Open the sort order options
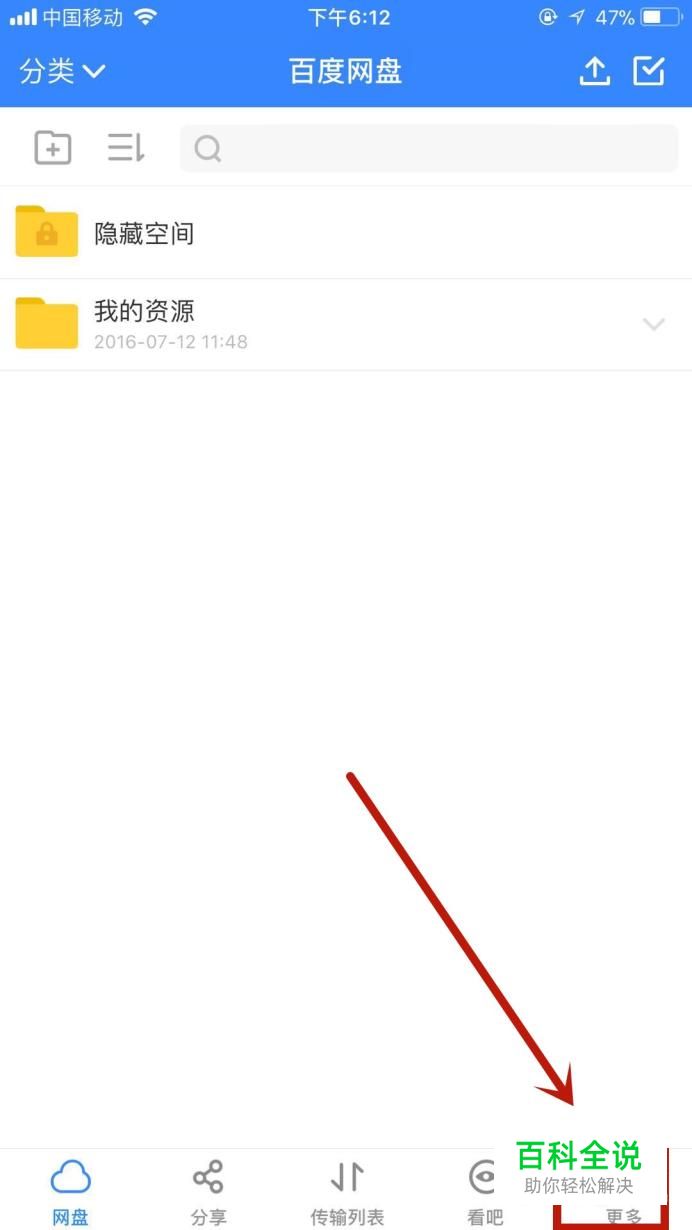Image resolution: width=692 pixels, height=1230 pixels. click(126, 148)
